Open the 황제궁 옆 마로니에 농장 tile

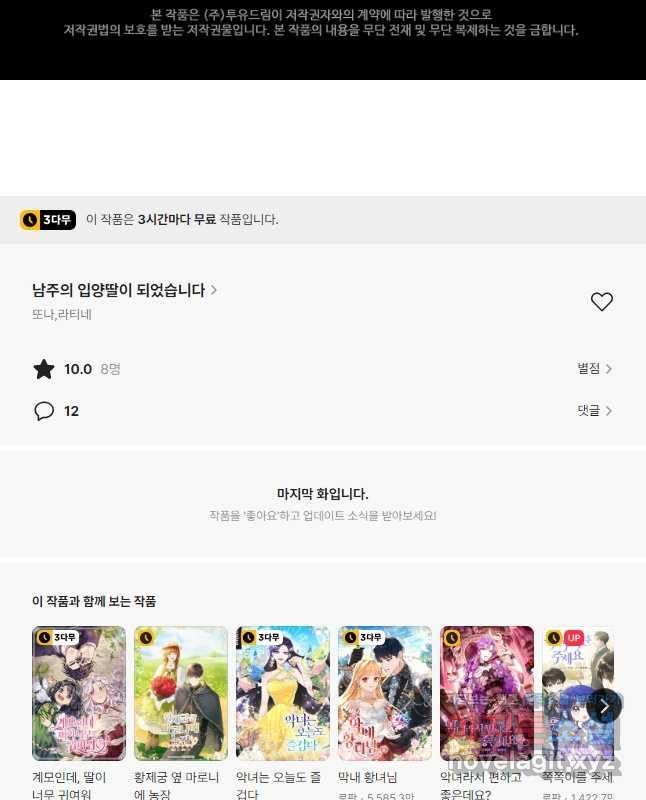coord(181,693)
